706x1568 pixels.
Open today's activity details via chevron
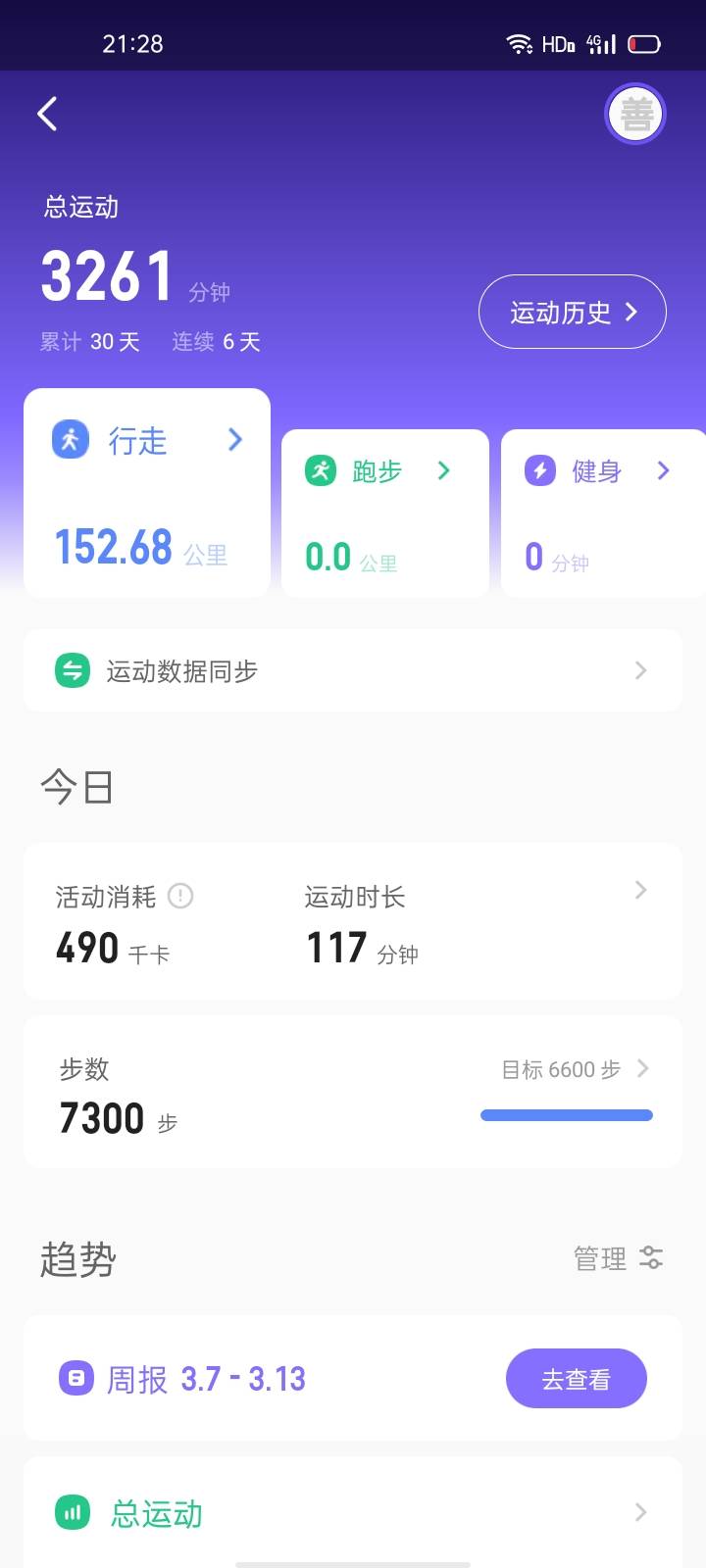coord(642,890)
